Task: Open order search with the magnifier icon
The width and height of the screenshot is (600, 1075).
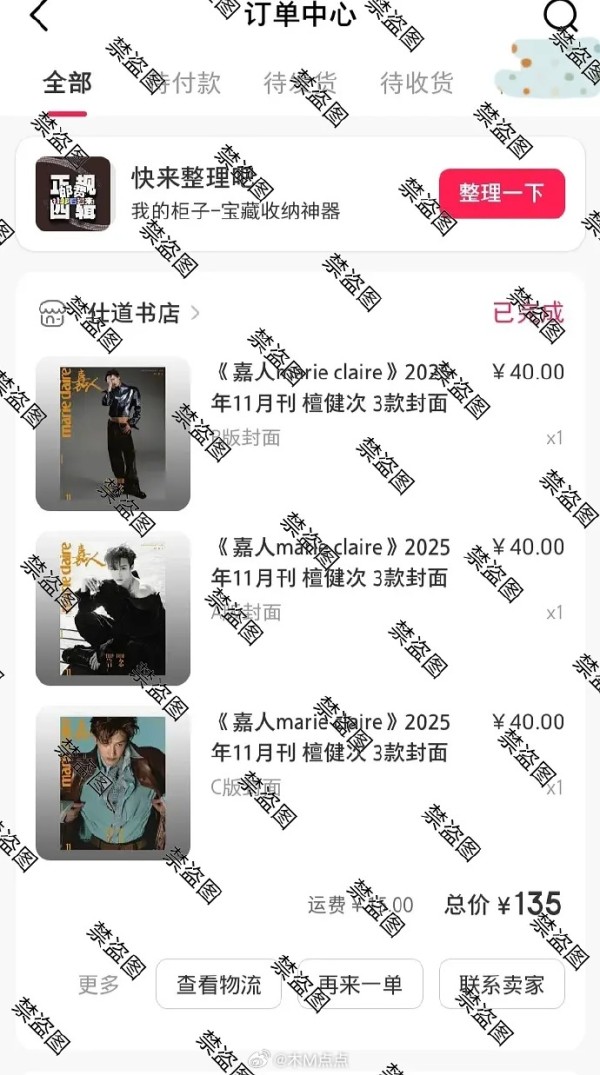Action: 561,15
